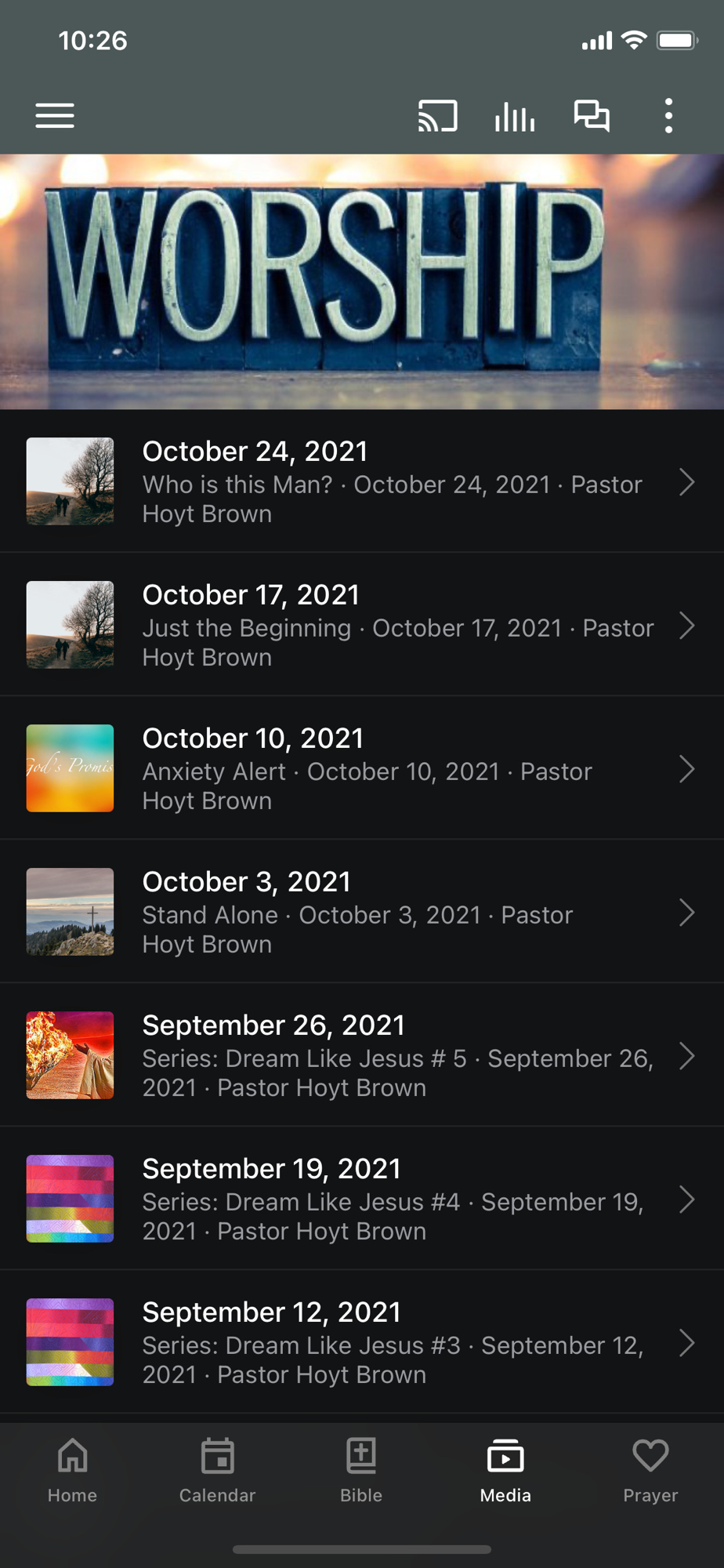View the September 19, 2021 sermon
724x1568 pixels.
click(x=360, y=1199)
